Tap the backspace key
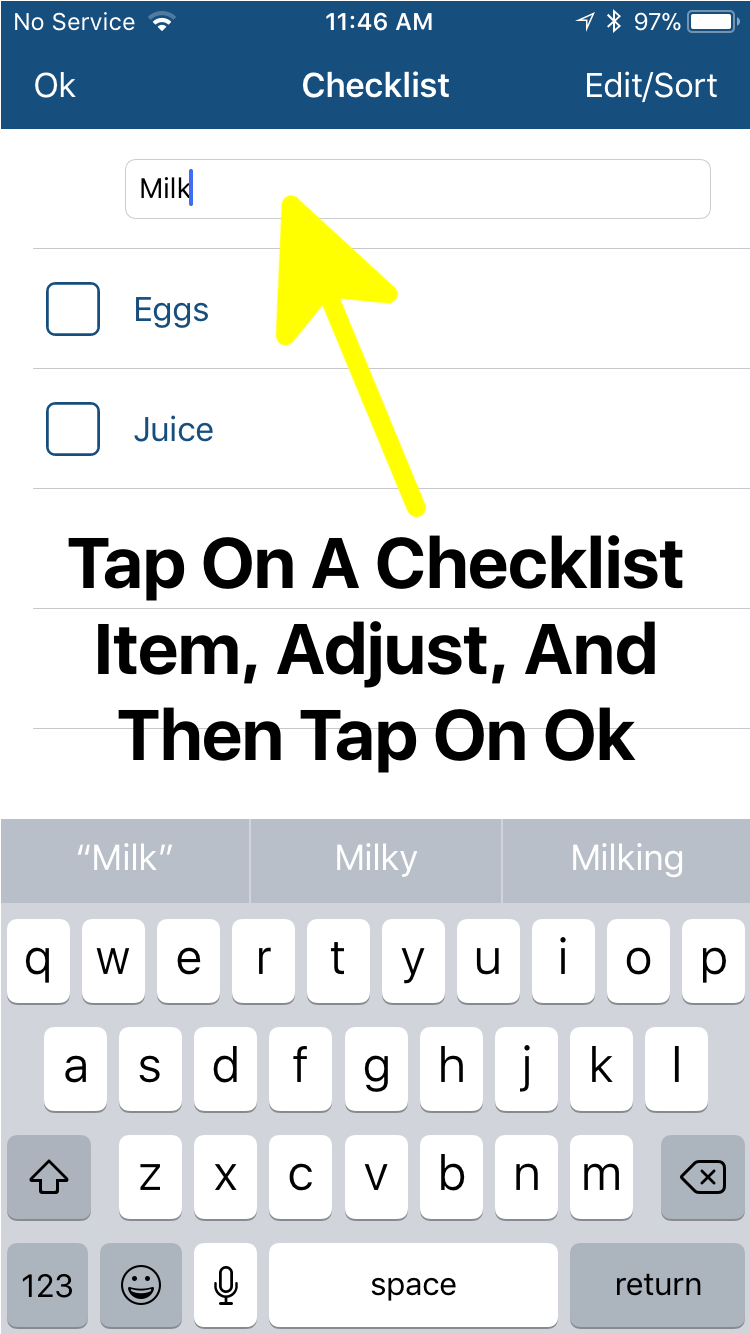The image size is (750, 1334). click(x=702, y=1177)
